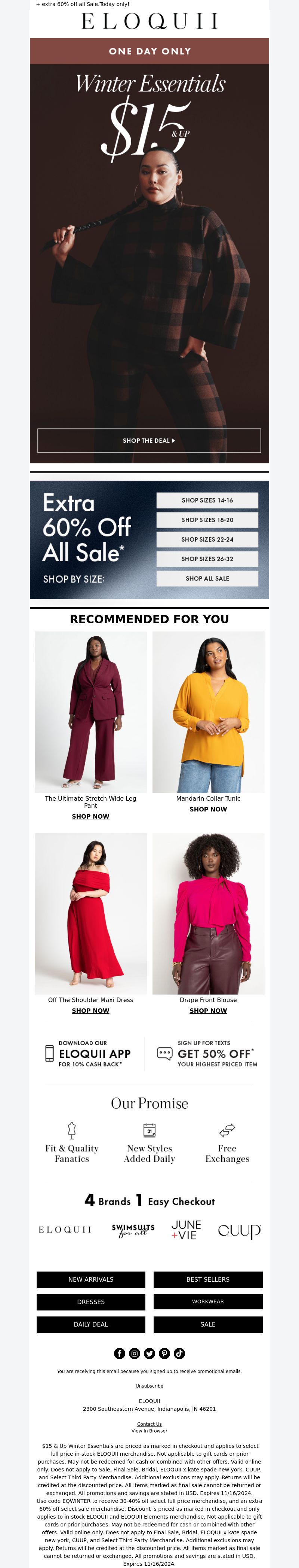Viewport: 299px width, 1568px height.
Task: Shop now the Ultimate Stretch Wide Leg Pant
Action: pos(90,816)
